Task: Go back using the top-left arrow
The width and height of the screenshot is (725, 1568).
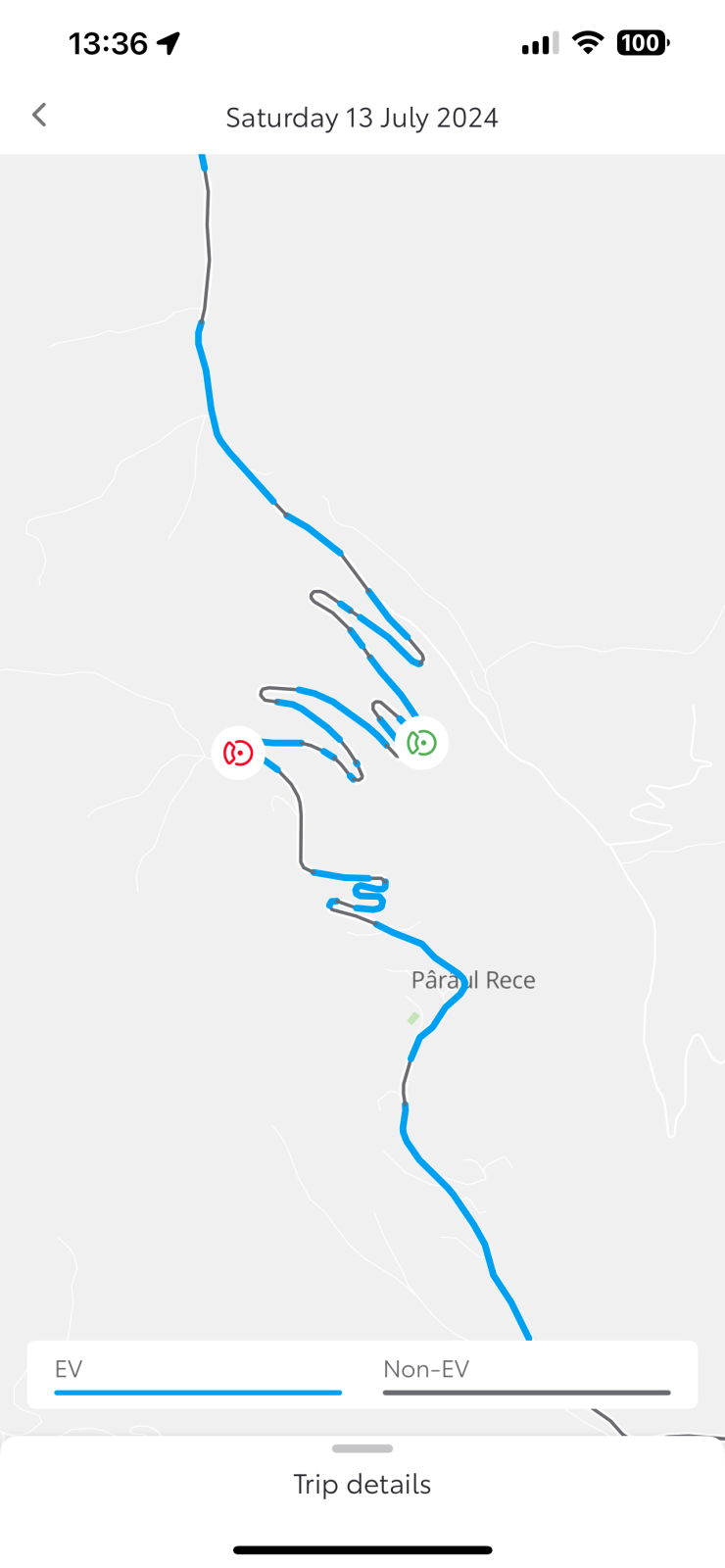Action: (x=39, y=116)
